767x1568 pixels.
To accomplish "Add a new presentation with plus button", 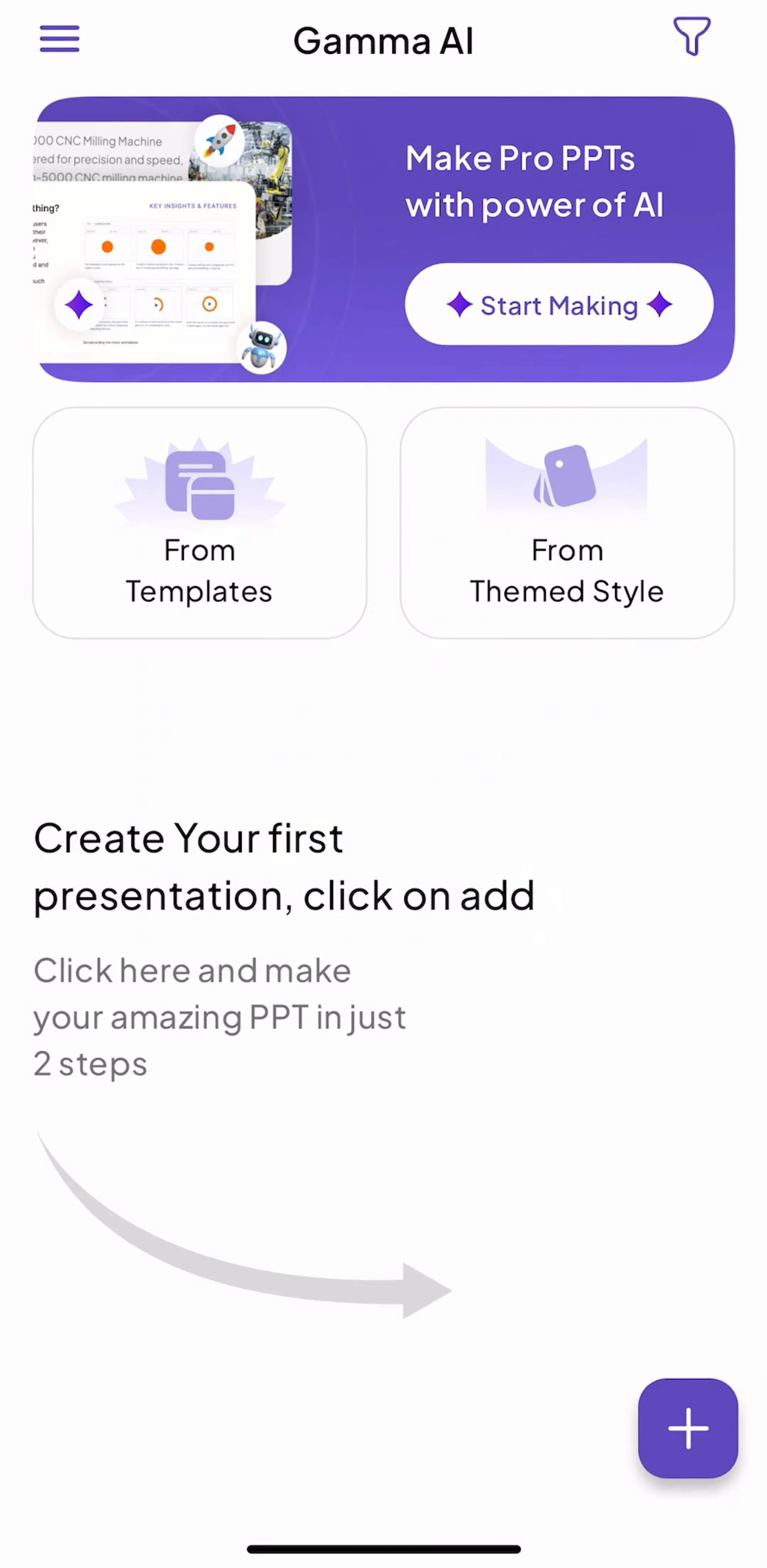I will pos(688,1427).
